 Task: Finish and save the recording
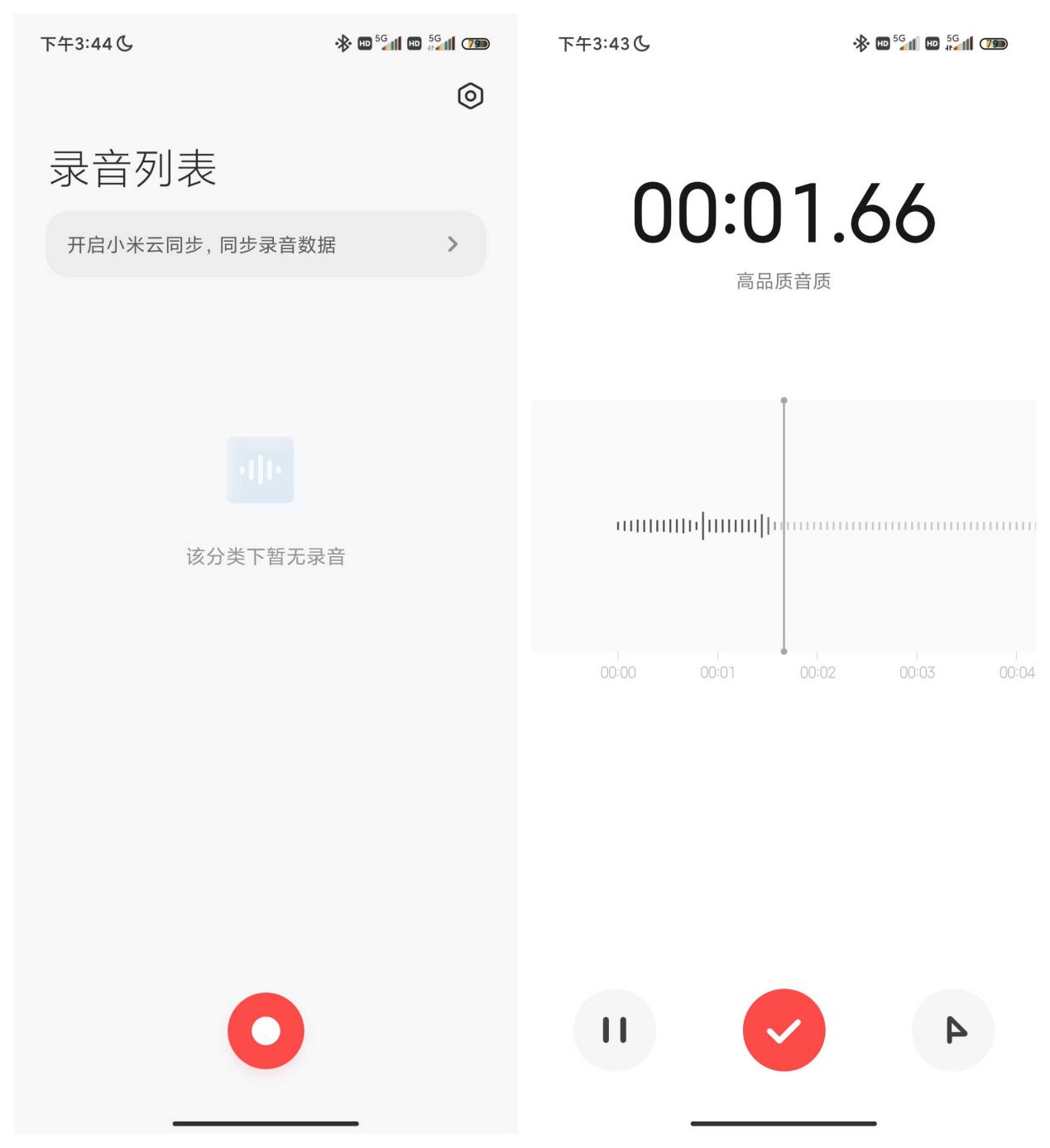point(784,1030)
